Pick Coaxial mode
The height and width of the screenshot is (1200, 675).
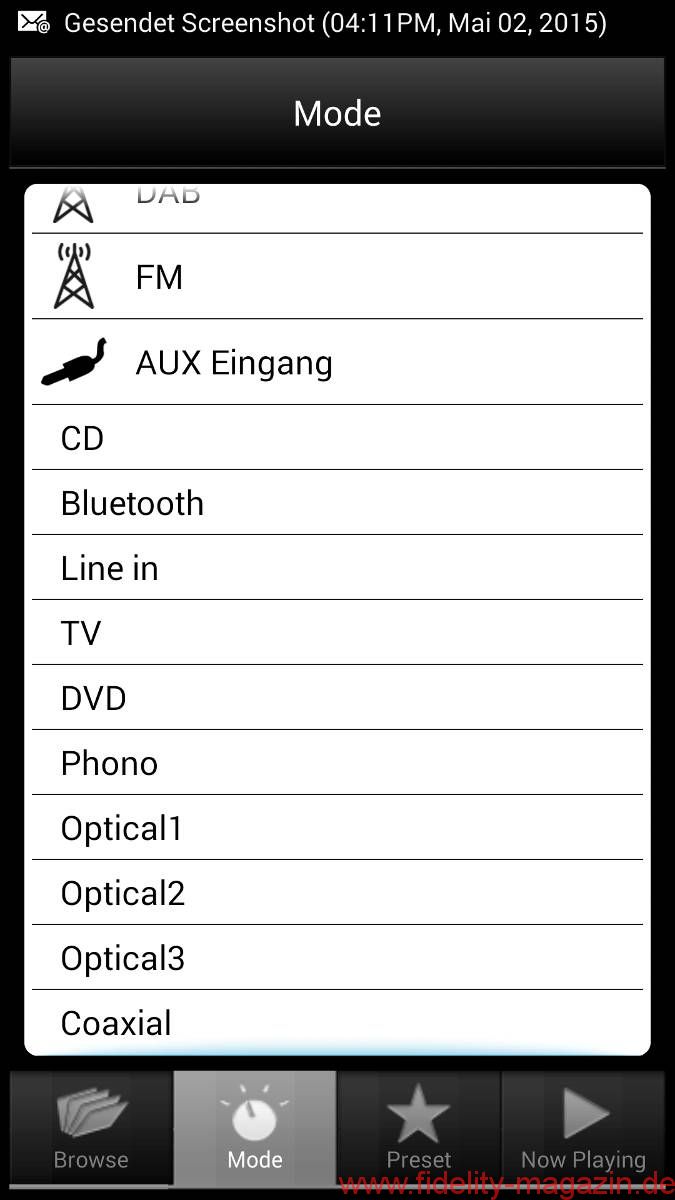point(336,1022)
